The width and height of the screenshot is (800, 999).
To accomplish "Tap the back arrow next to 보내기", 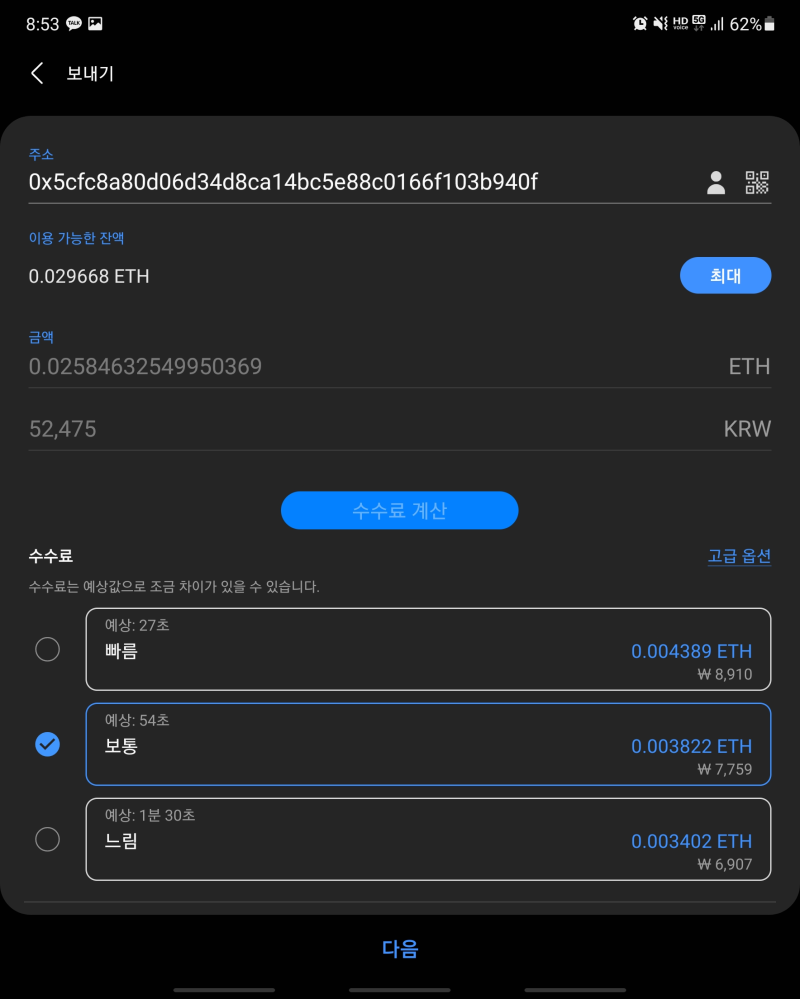I will pyautogui.click(x=36, y=73).
